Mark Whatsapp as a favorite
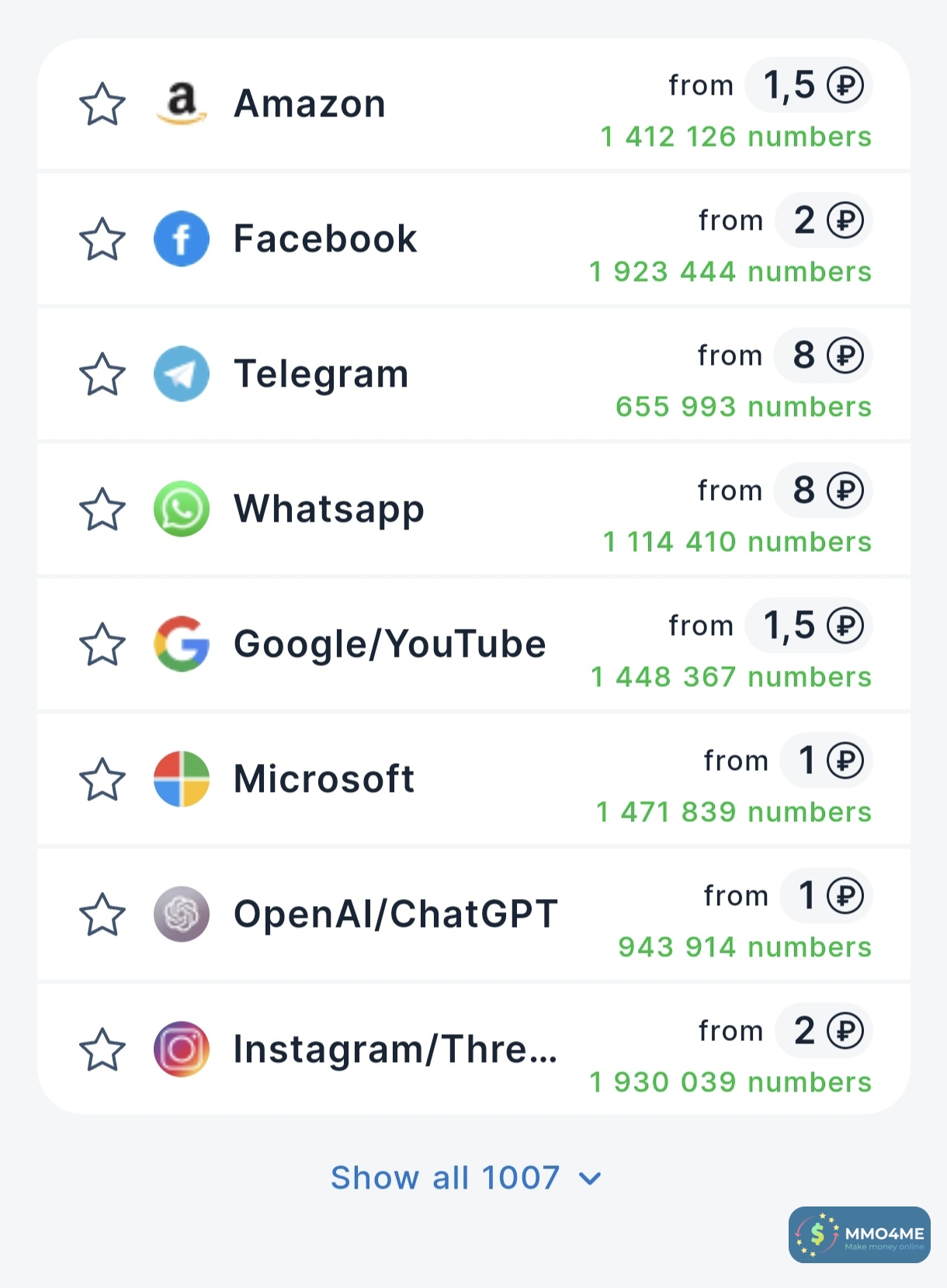Image resolution: width=947 pixels, height=1288 pixels. [102, 509]
